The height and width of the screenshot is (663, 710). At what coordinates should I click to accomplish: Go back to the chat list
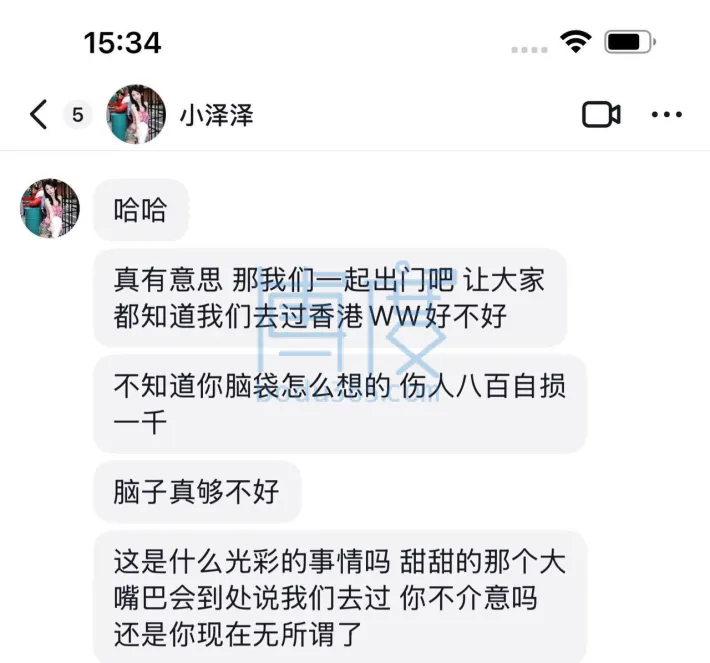click(x=39, y=115)
